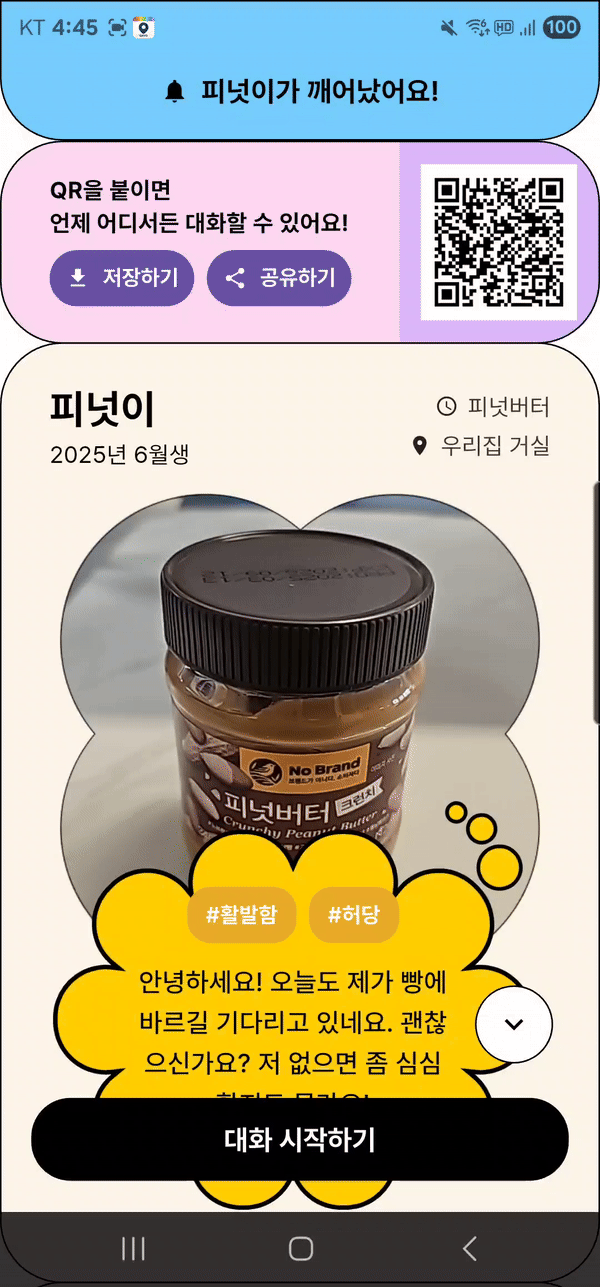Share the QR code with 공유하기

279,278
